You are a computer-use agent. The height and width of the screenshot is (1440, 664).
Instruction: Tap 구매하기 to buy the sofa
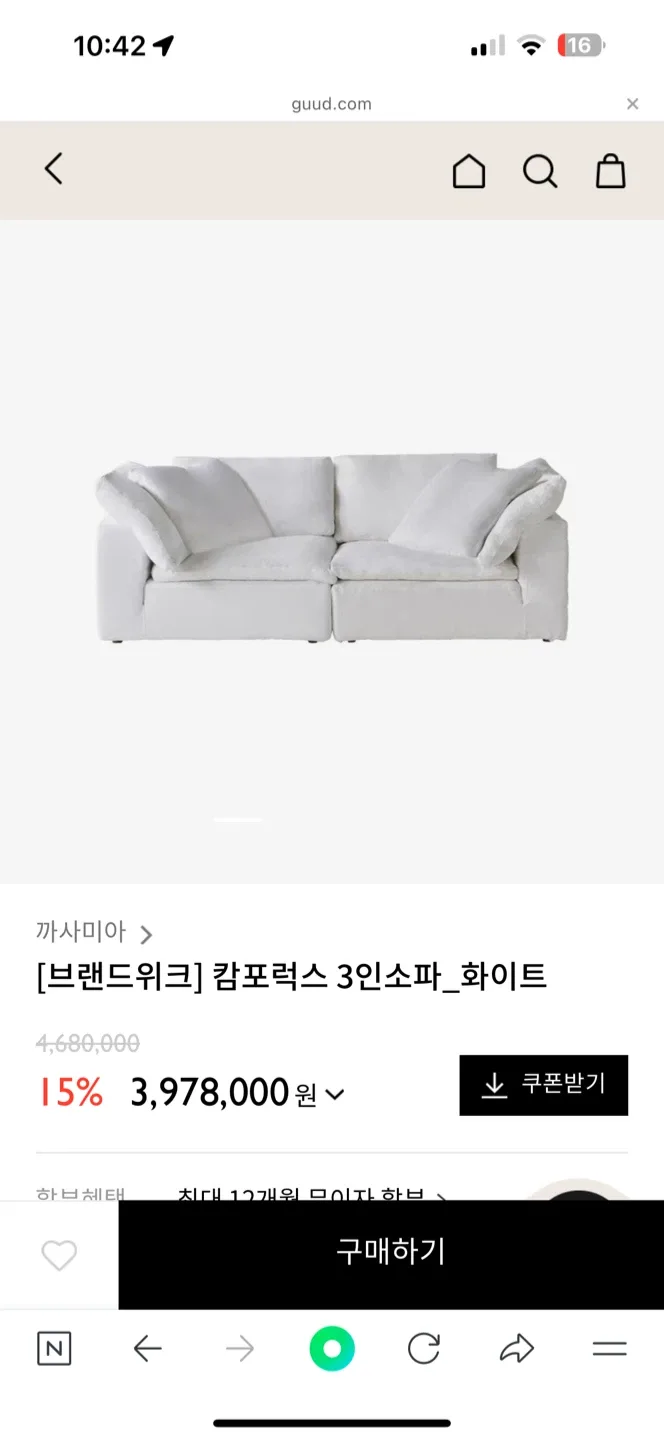[390, 1252]
